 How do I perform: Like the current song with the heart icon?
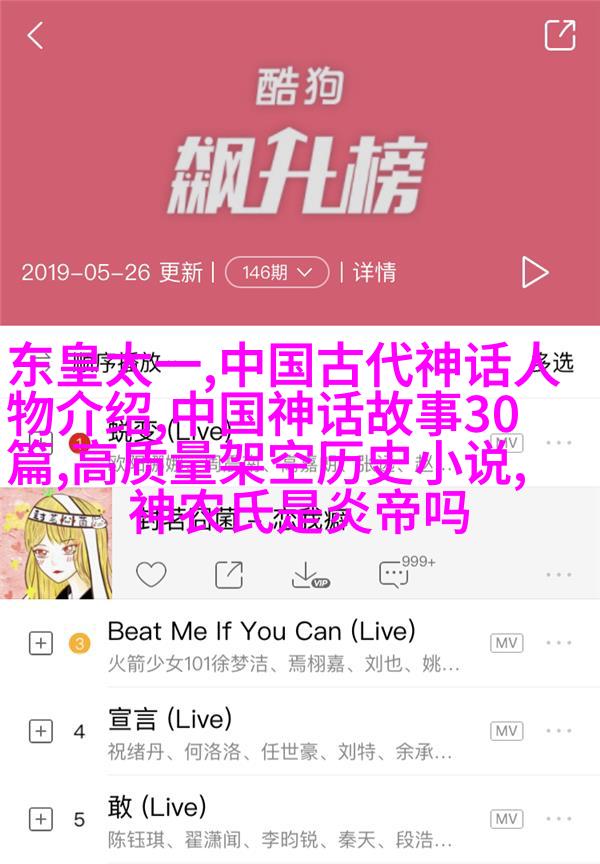[x=151, y=574]
